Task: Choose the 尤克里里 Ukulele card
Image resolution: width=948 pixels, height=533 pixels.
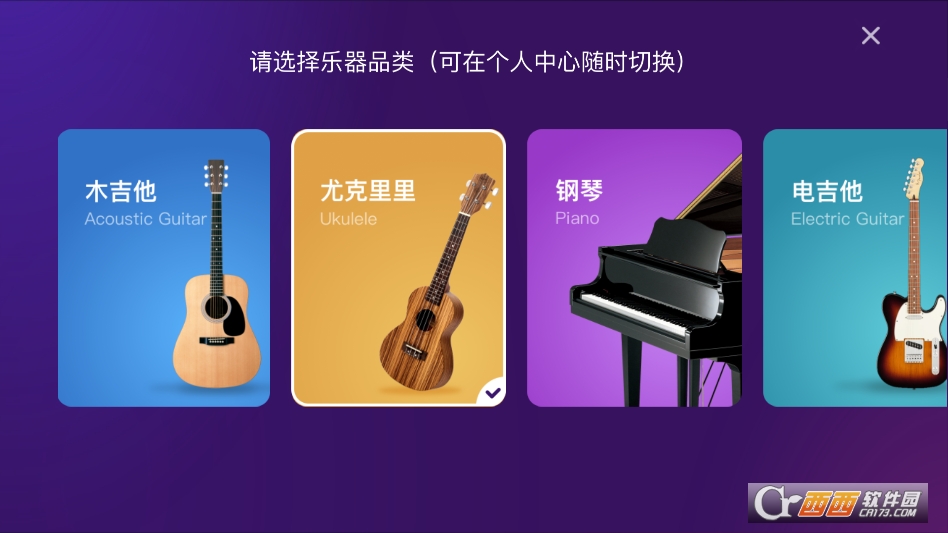Action: (x=399, y=268)
